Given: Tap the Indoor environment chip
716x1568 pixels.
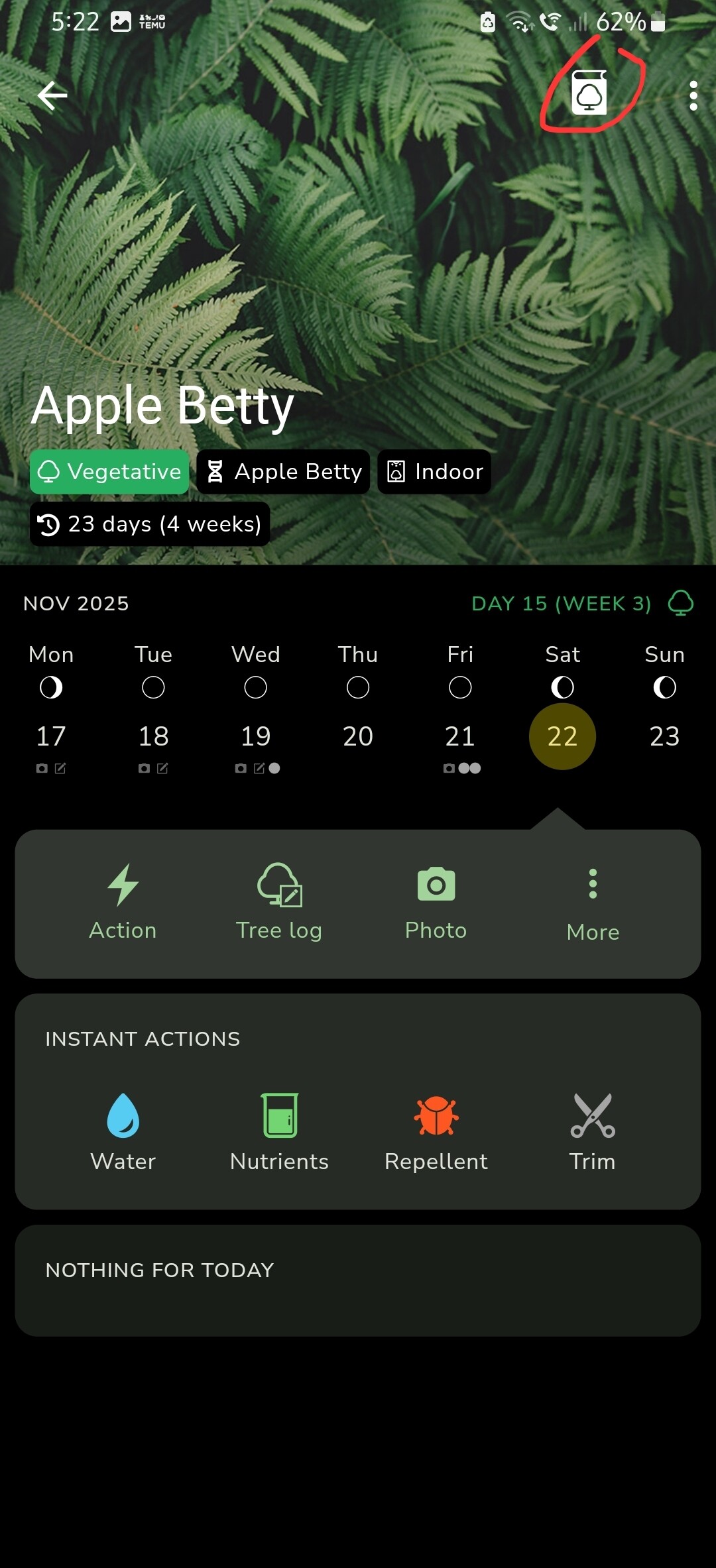Looking at the screenshot, I should point(434,472).
